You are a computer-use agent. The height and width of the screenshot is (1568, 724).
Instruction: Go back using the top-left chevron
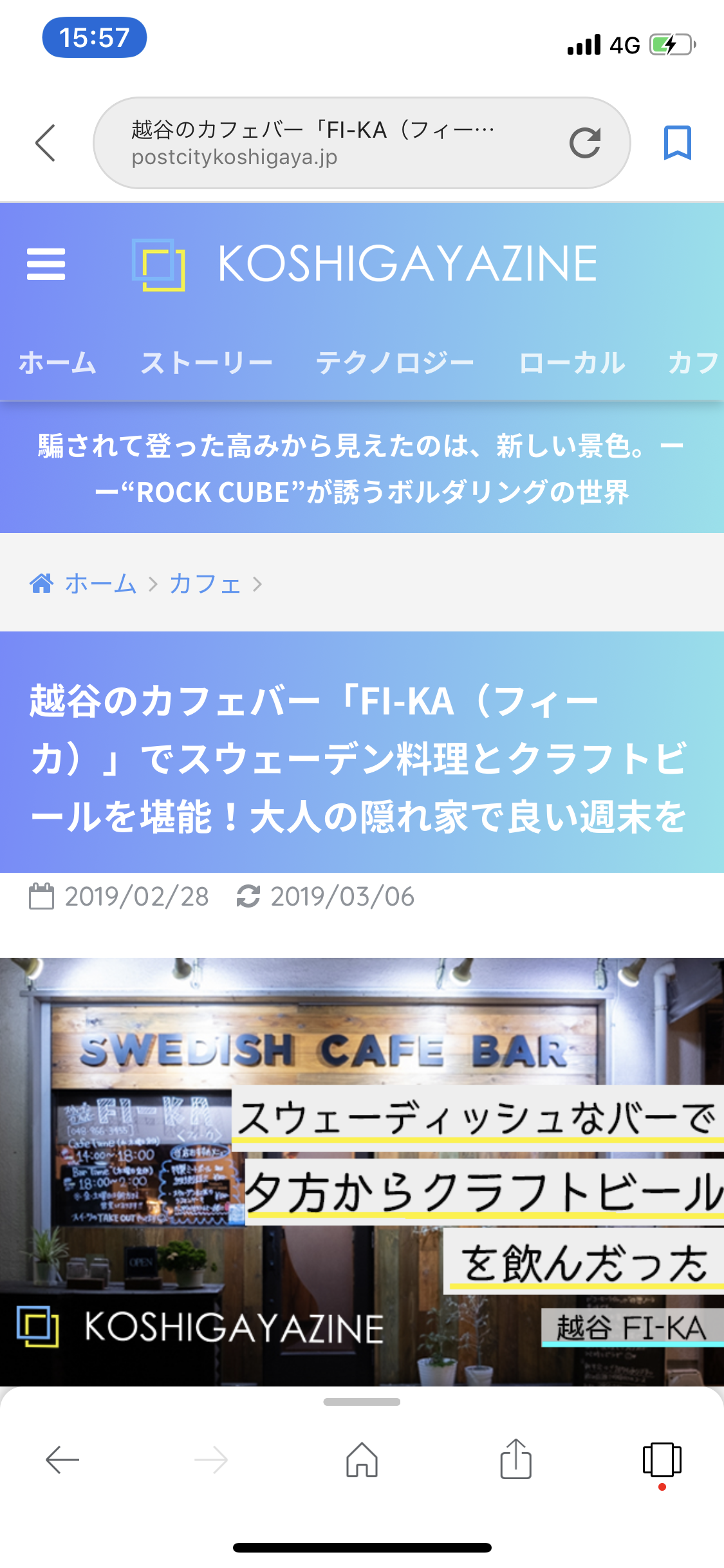coord(46,143)
